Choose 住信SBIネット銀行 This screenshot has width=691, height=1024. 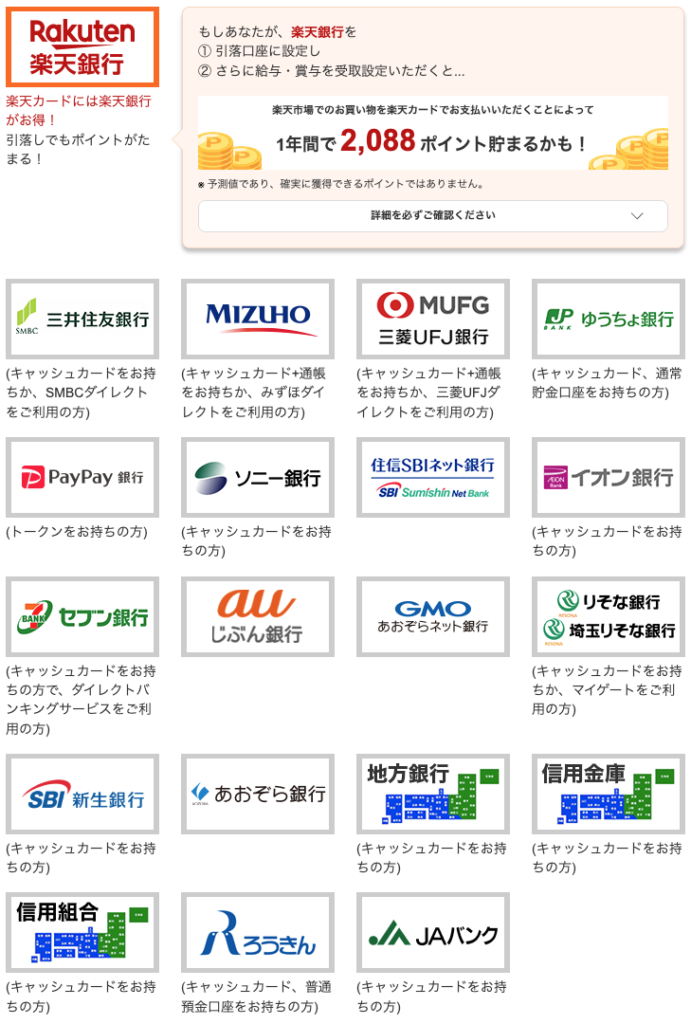432,477
